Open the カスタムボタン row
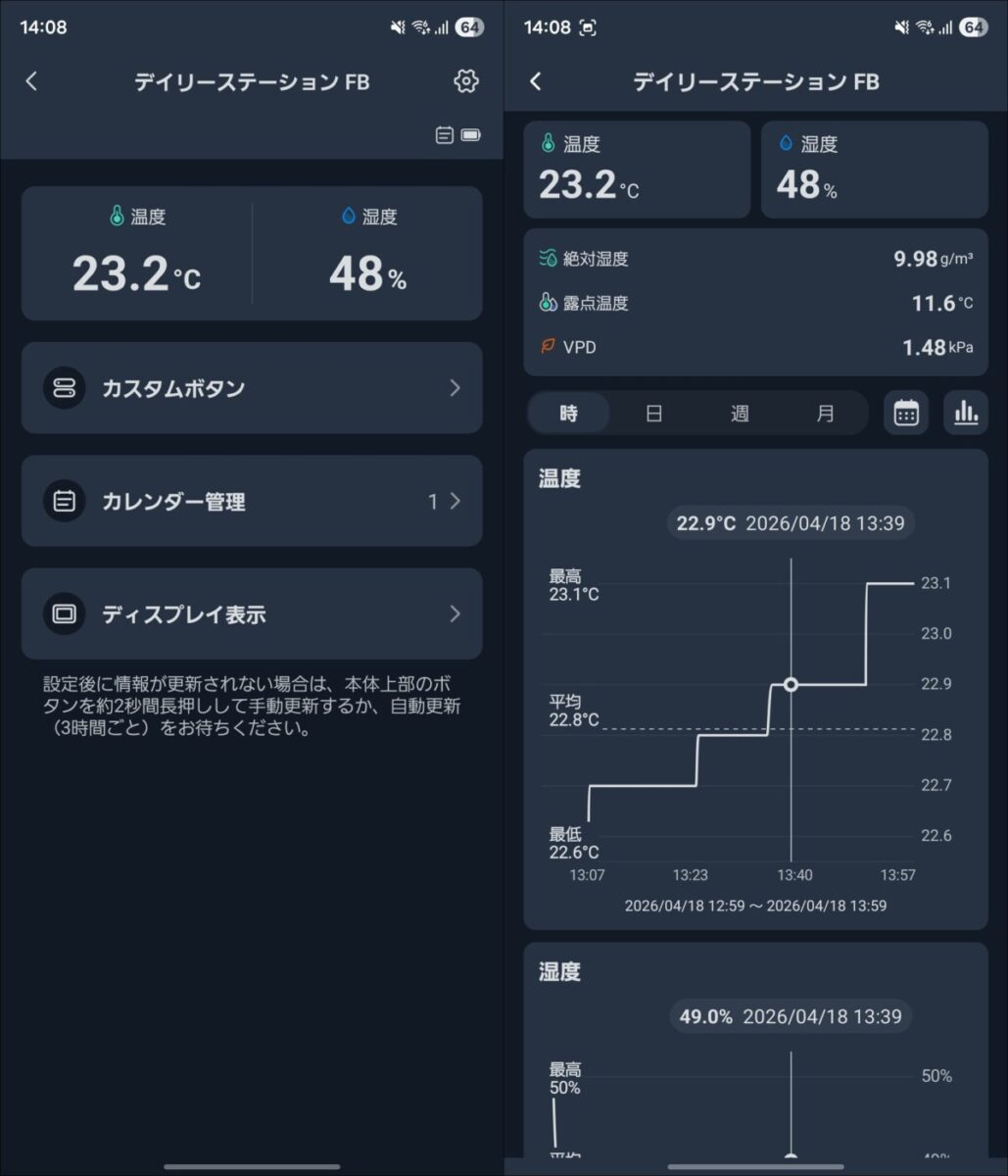 coord(252,388)
